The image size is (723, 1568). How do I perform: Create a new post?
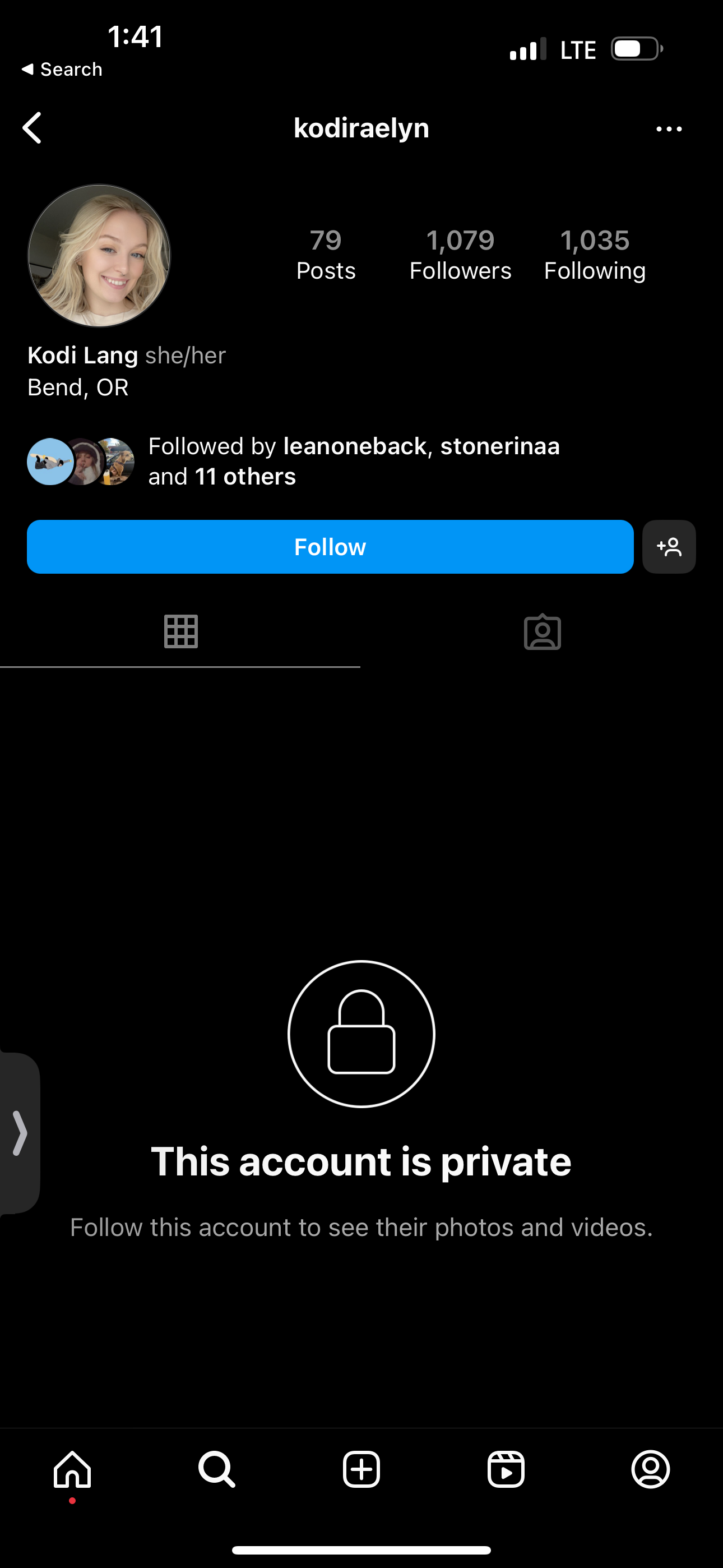coord(361,1469)
